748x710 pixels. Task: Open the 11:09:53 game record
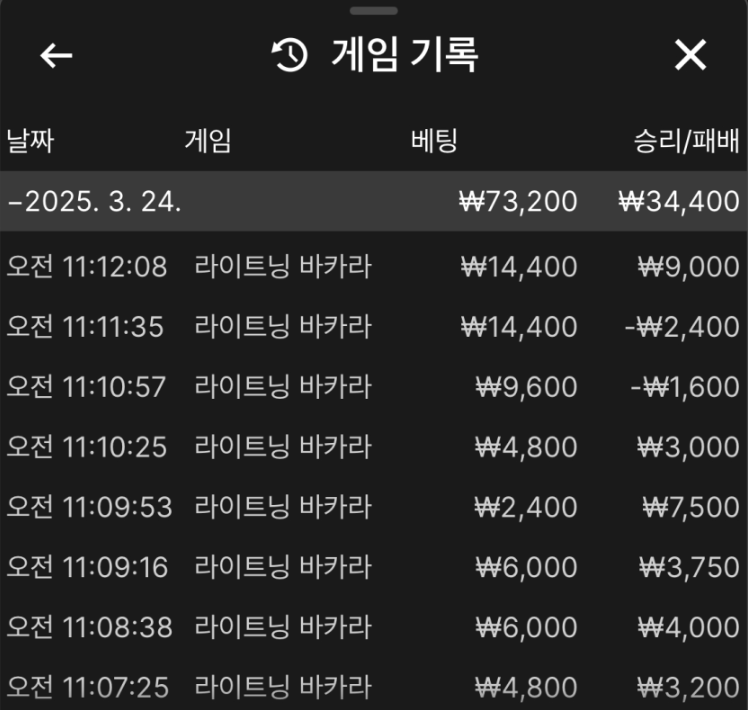click(373, 507)
